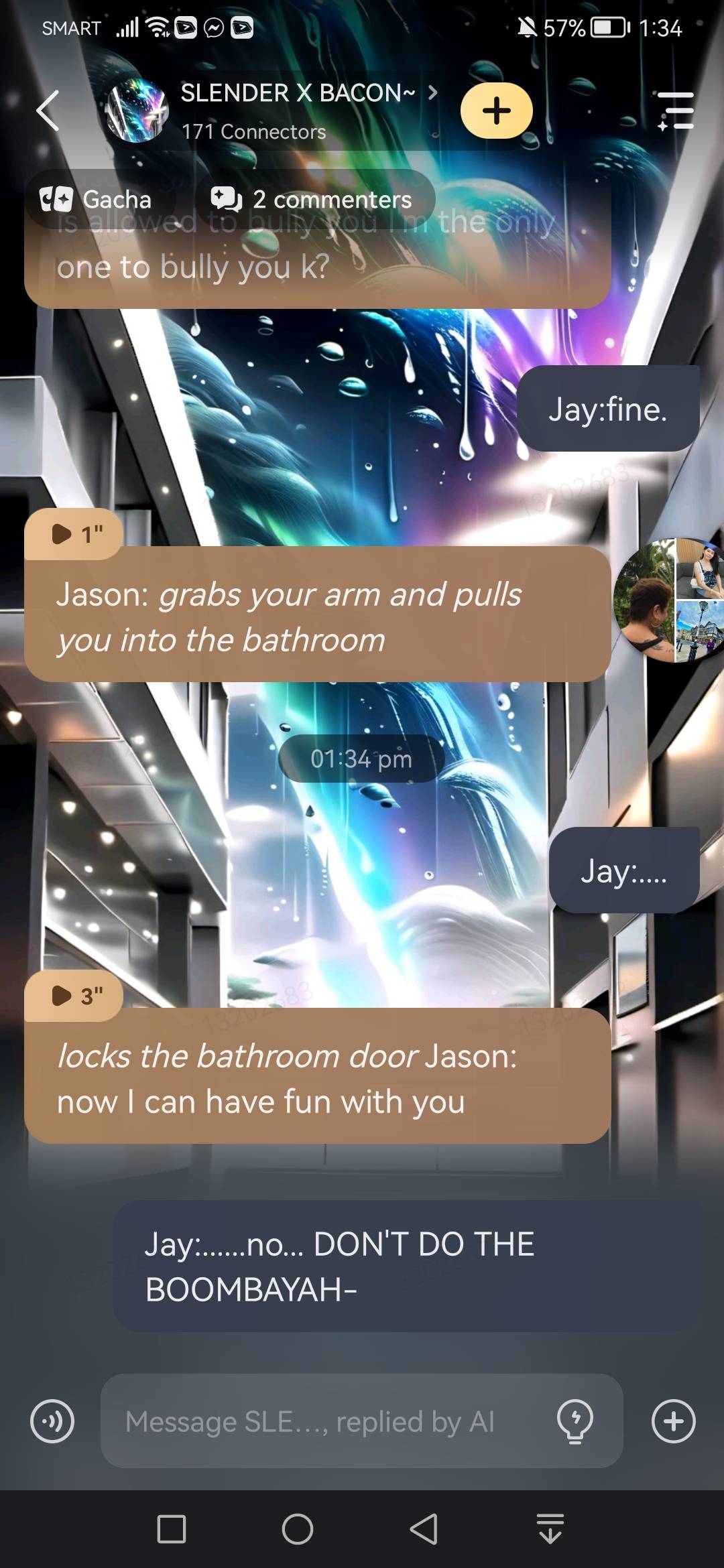The image size is (724, 1568).
Task: Open the photo collage thumbnail
Action: (x=669, y=600)
